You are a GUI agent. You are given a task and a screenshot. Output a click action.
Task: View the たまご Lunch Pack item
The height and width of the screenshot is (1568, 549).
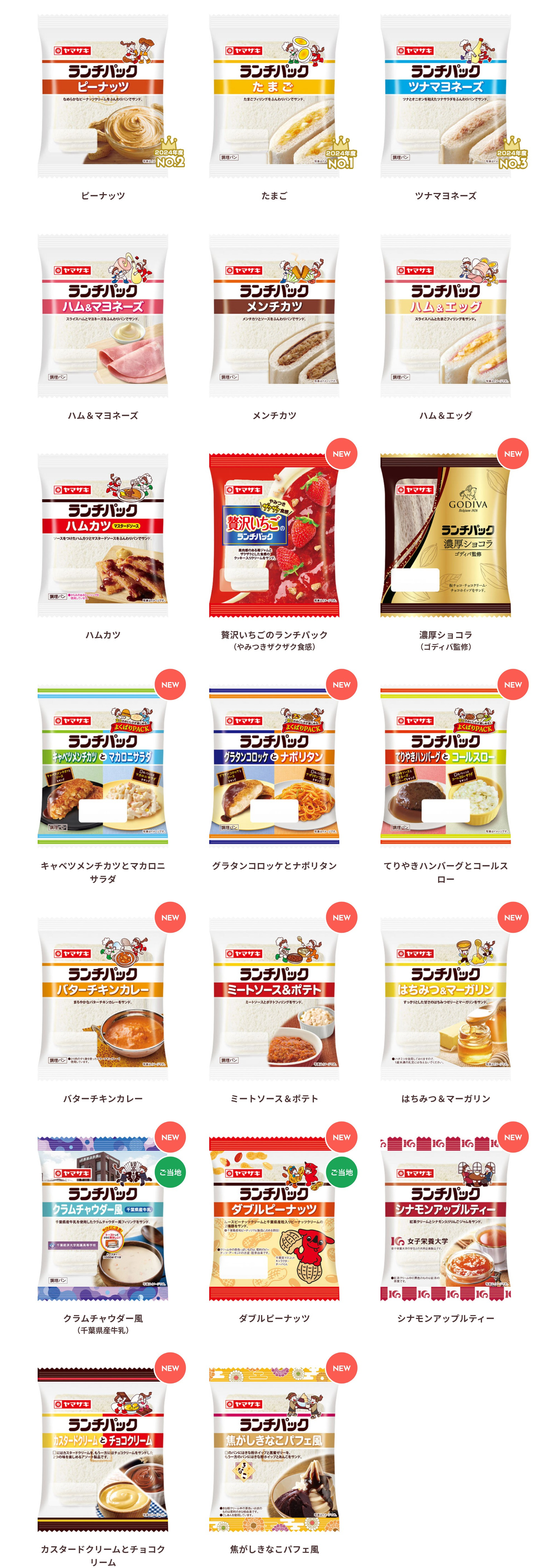tap(274, 97)
